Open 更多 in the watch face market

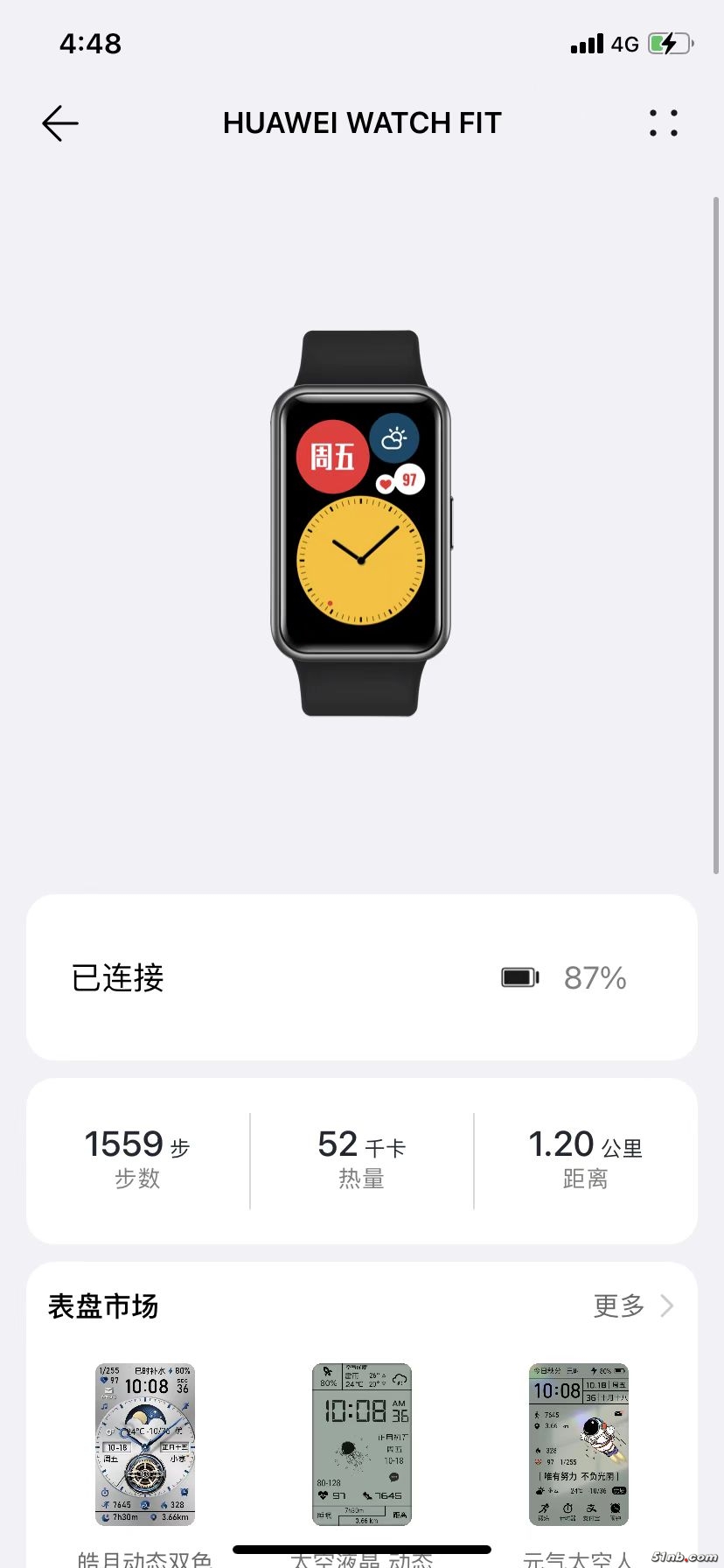tap(633, 1305)
